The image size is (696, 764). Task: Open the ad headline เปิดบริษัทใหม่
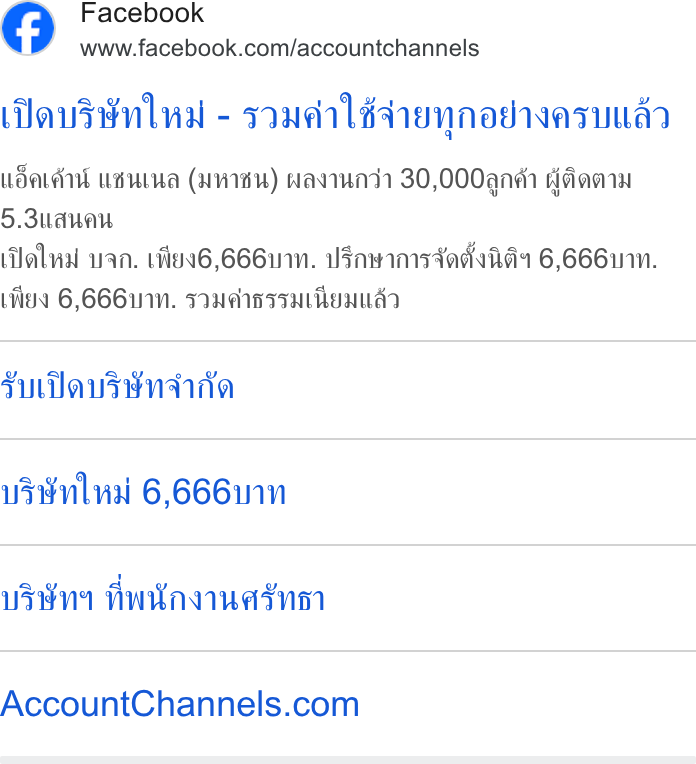[x=335, y=116]
